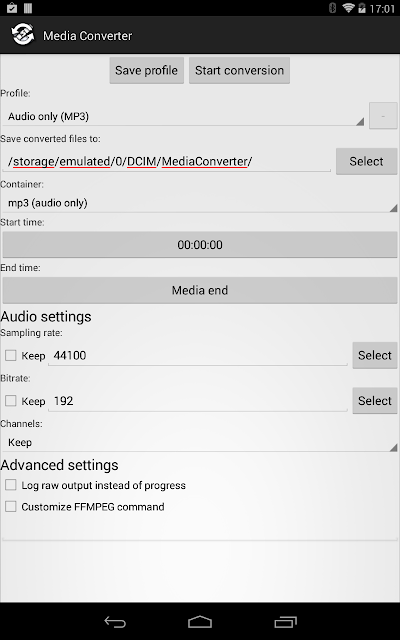Open the recent apps view

click(285, 622)
